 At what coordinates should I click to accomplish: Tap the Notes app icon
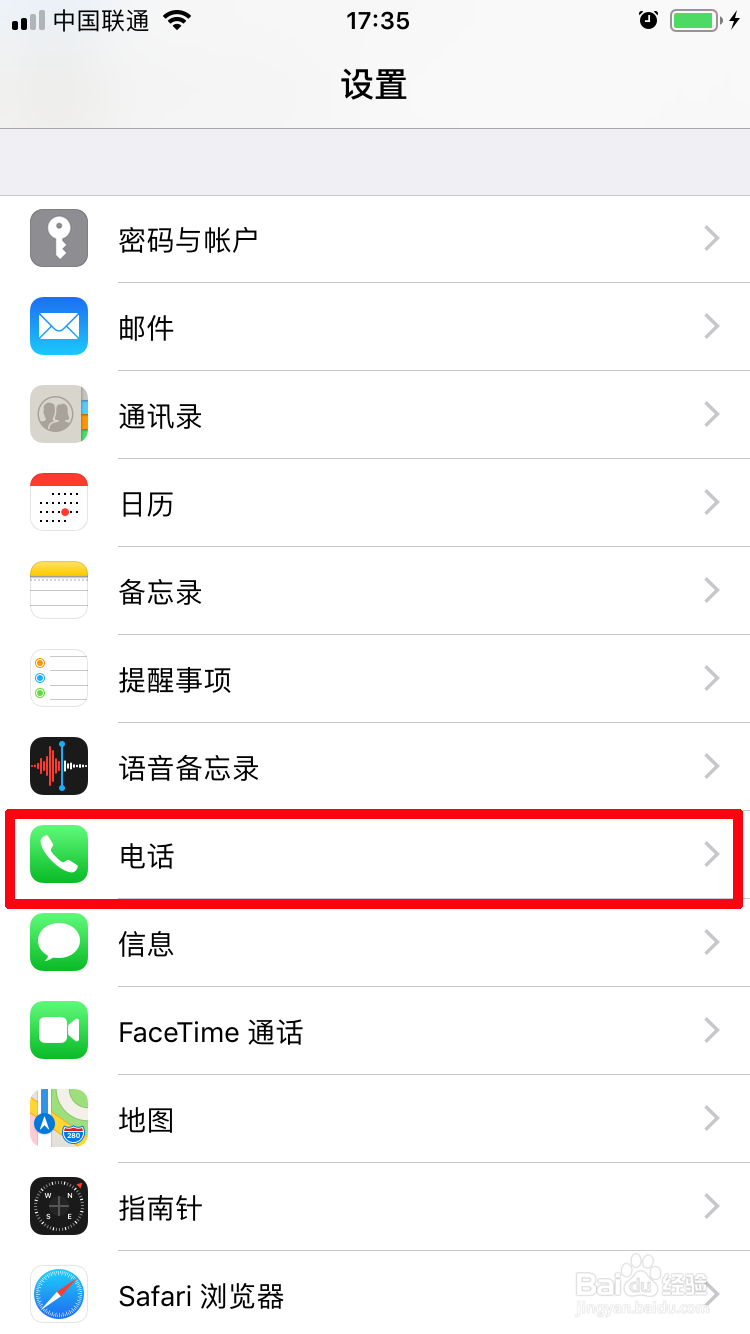coord(58,590)
